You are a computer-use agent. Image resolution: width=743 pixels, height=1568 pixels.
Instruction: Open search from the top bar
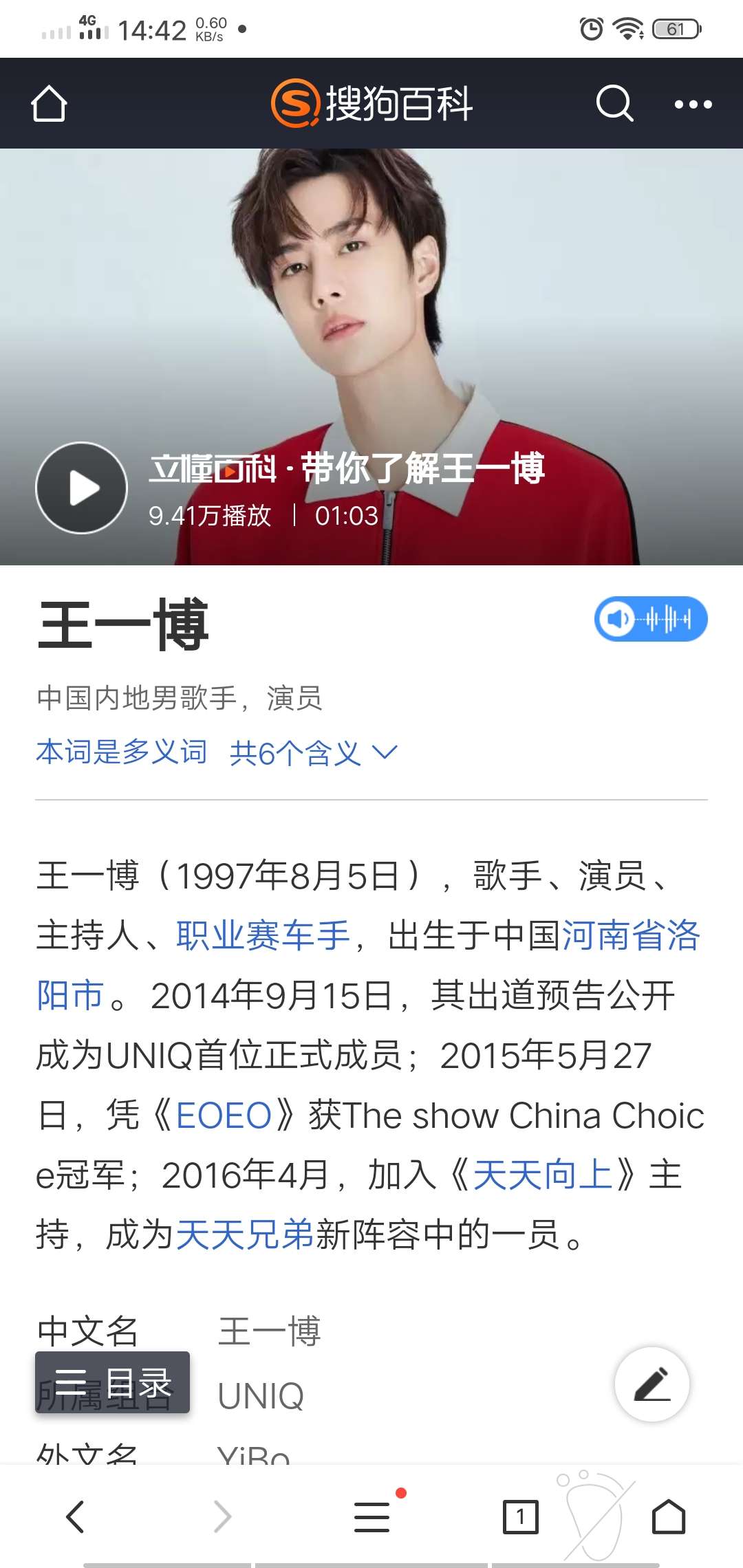pyautogui.click(x=616, y=103)
